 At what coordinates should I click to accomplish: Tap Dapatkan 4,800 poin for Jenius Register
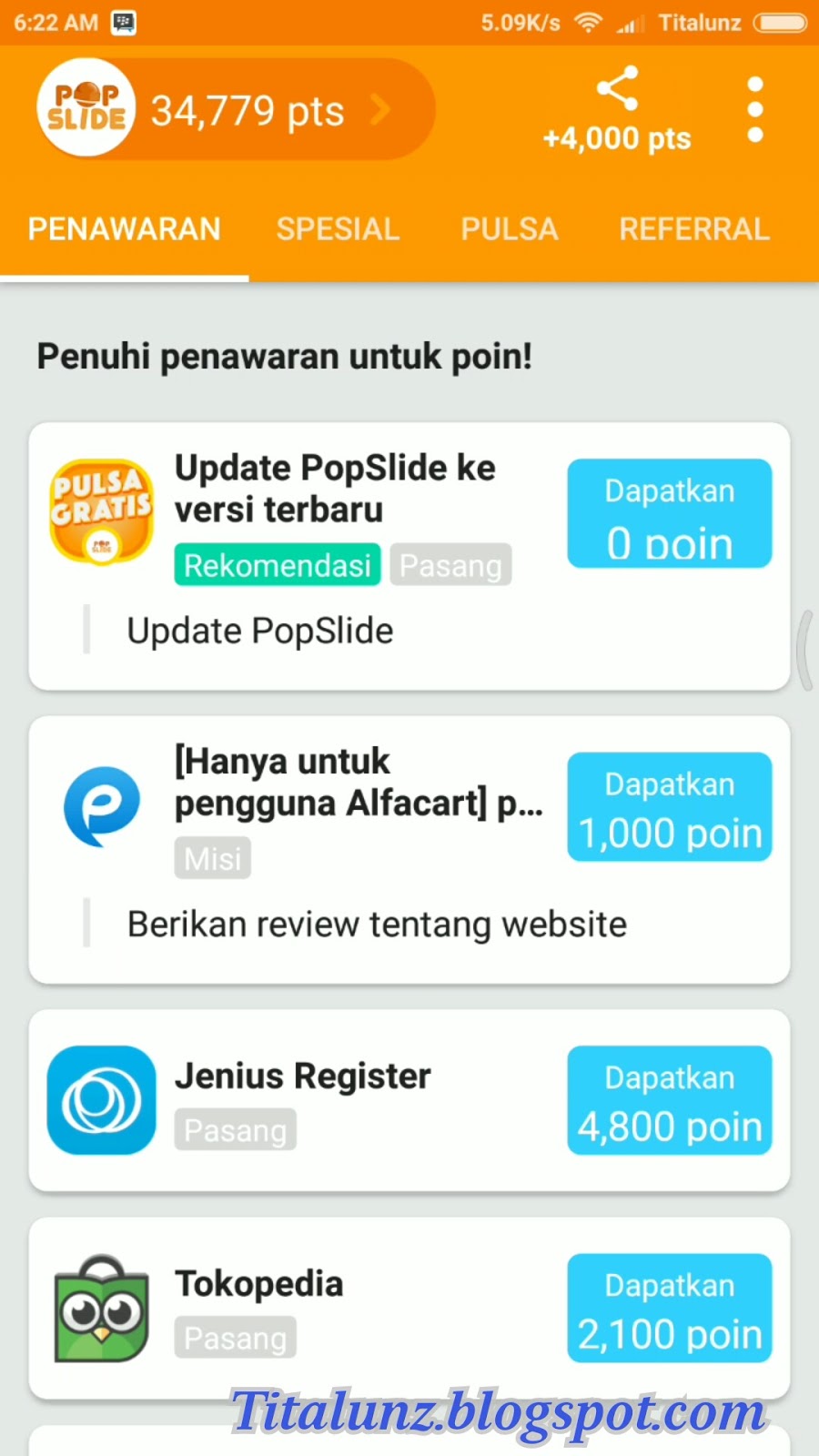click(669, 1099)
